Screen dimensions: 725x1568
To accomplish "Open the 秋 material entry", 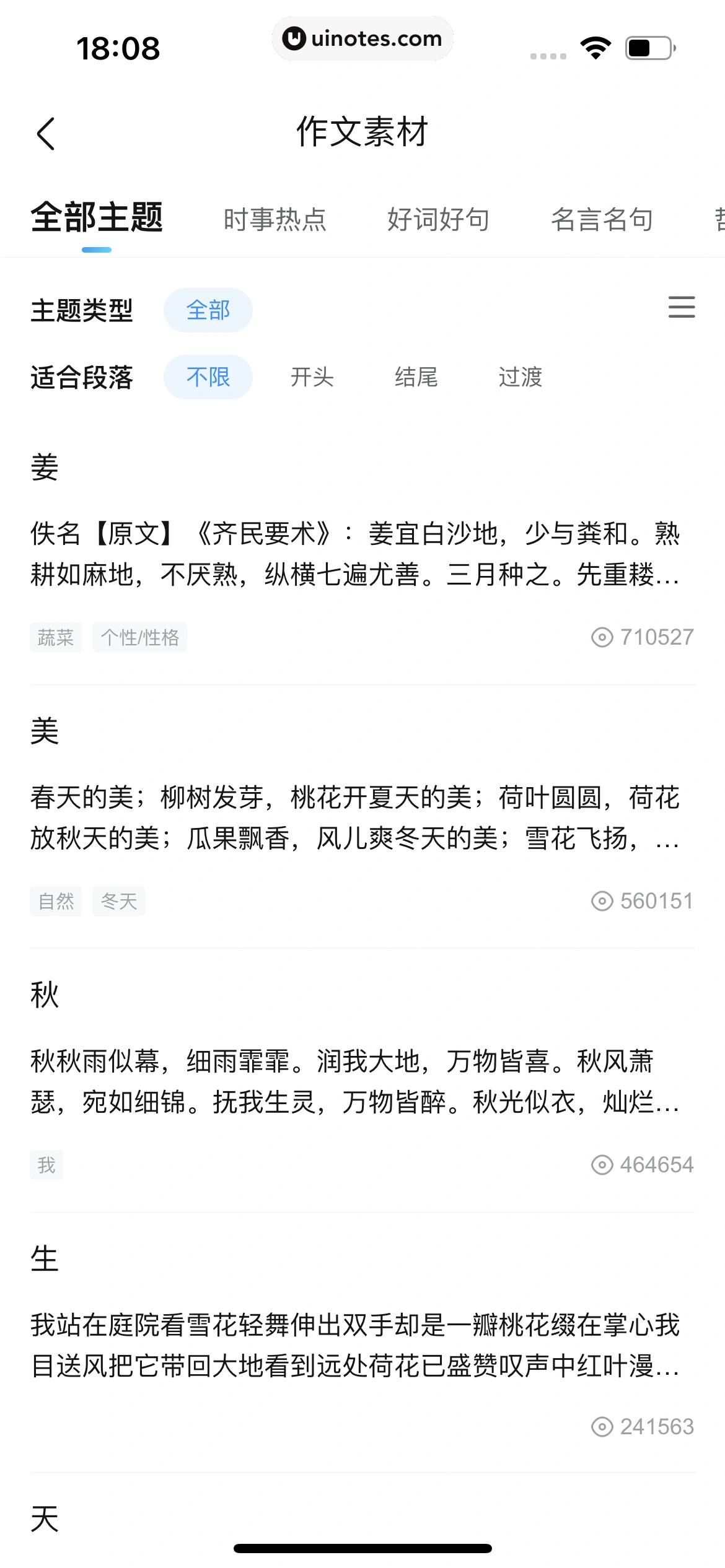I will coord(354,1081).
